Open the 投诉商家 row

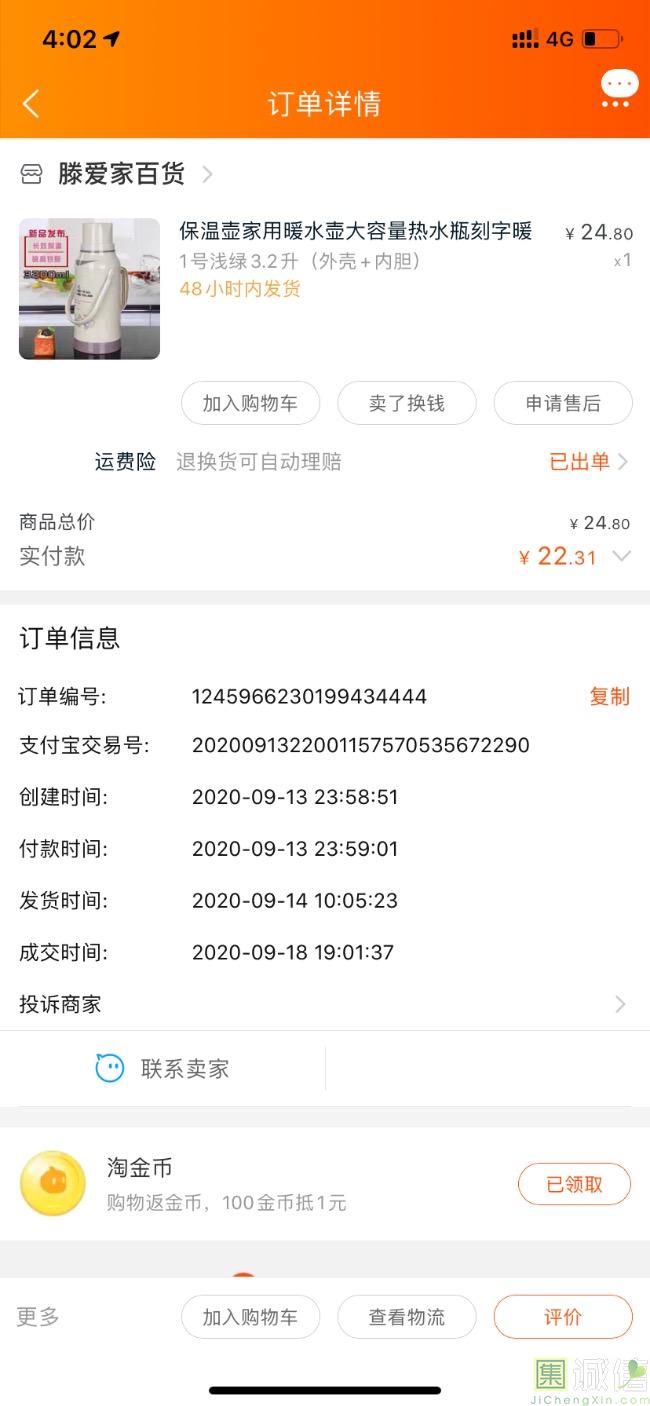[324, 1004]
